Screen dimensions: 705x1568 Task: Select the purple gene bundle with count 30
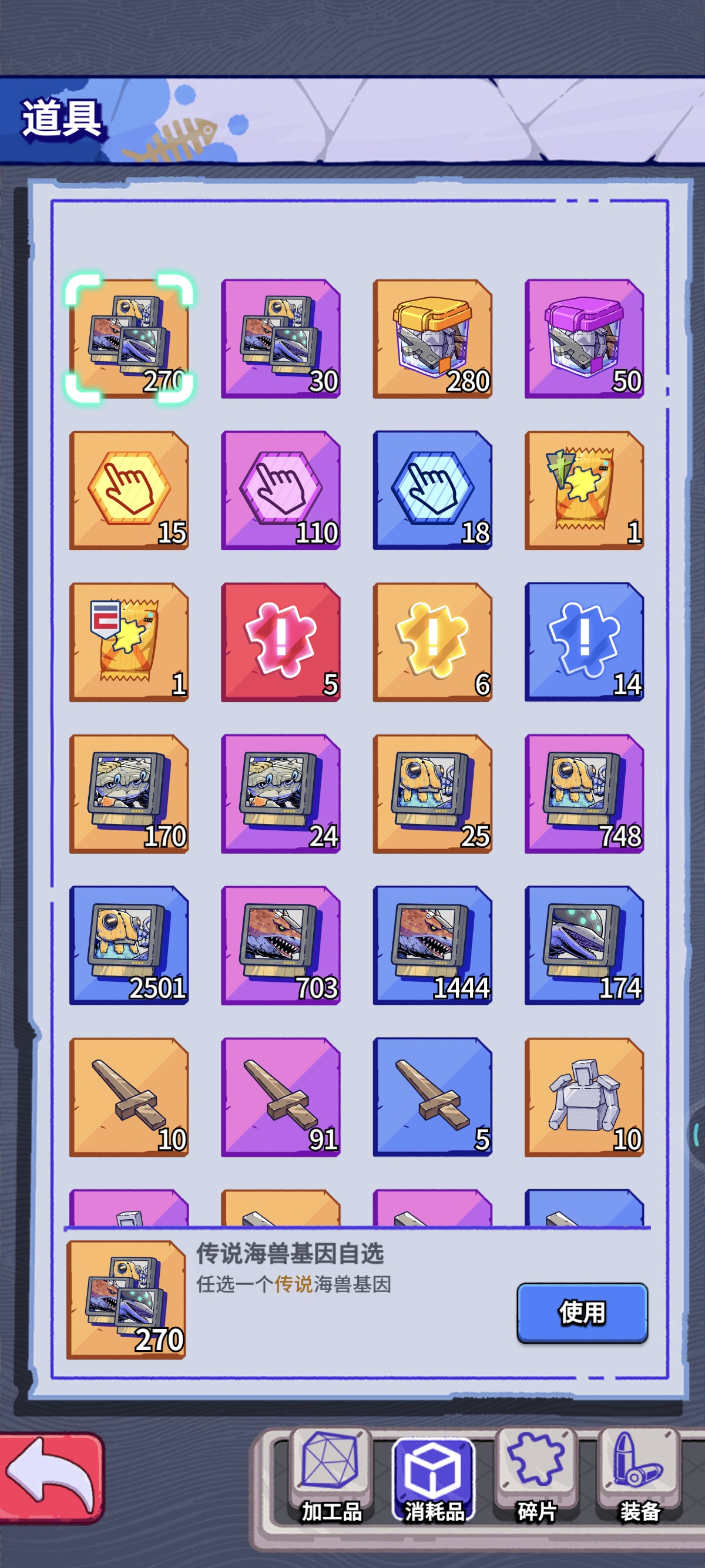pos(280,338)
